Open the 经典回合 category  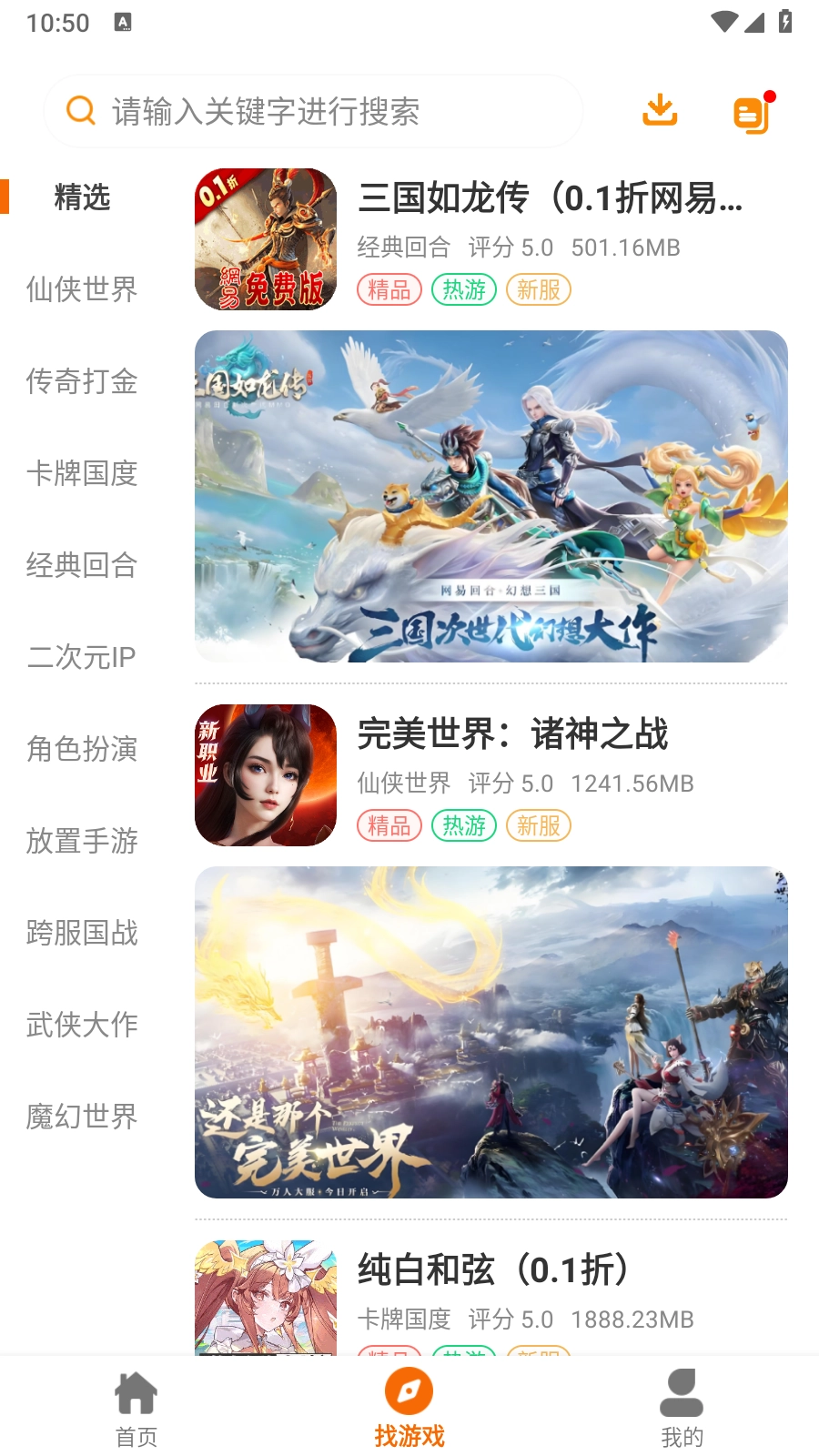click(x=82, y=565)
